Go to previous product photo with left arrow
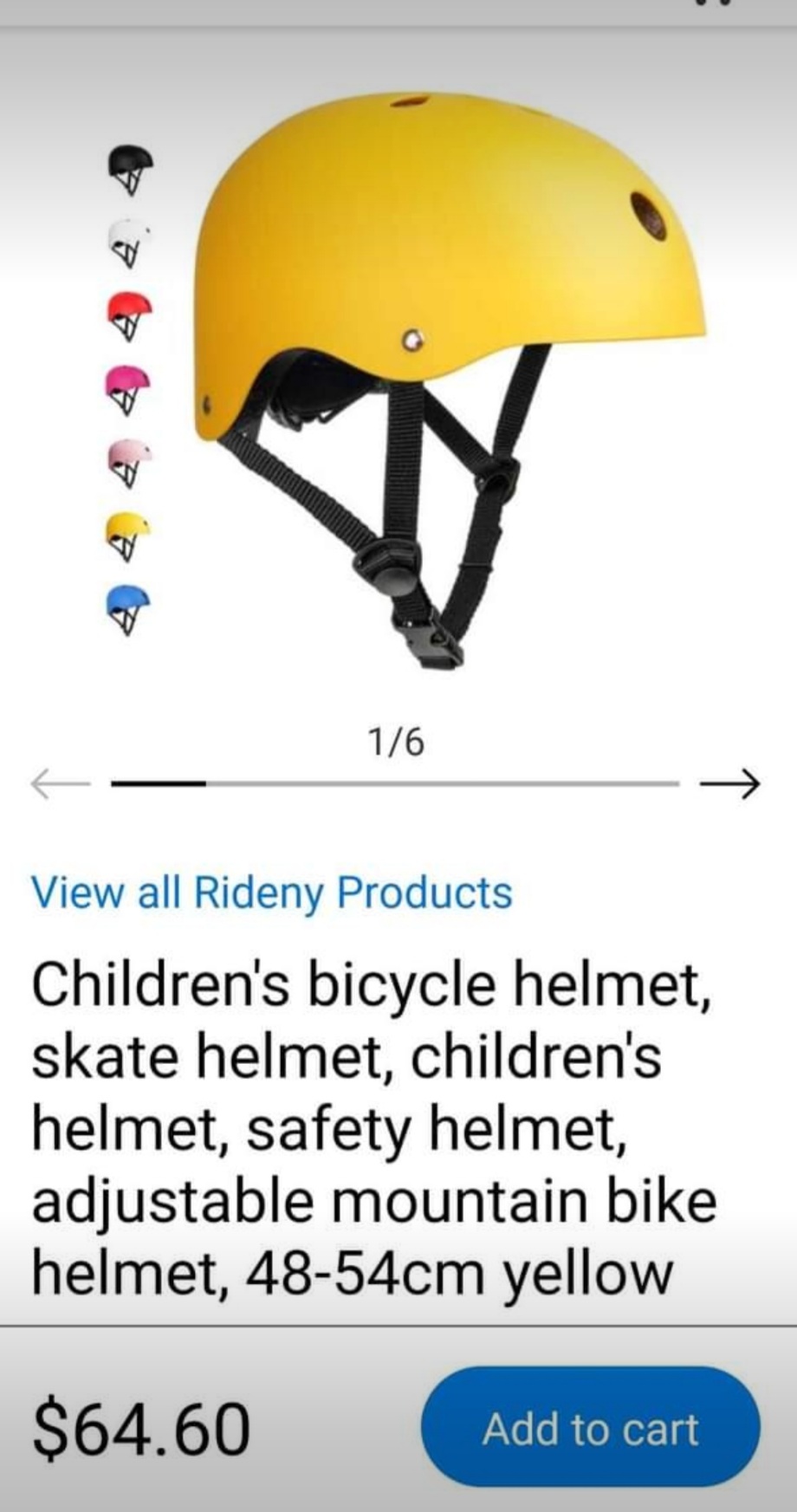 coord(61,783)
